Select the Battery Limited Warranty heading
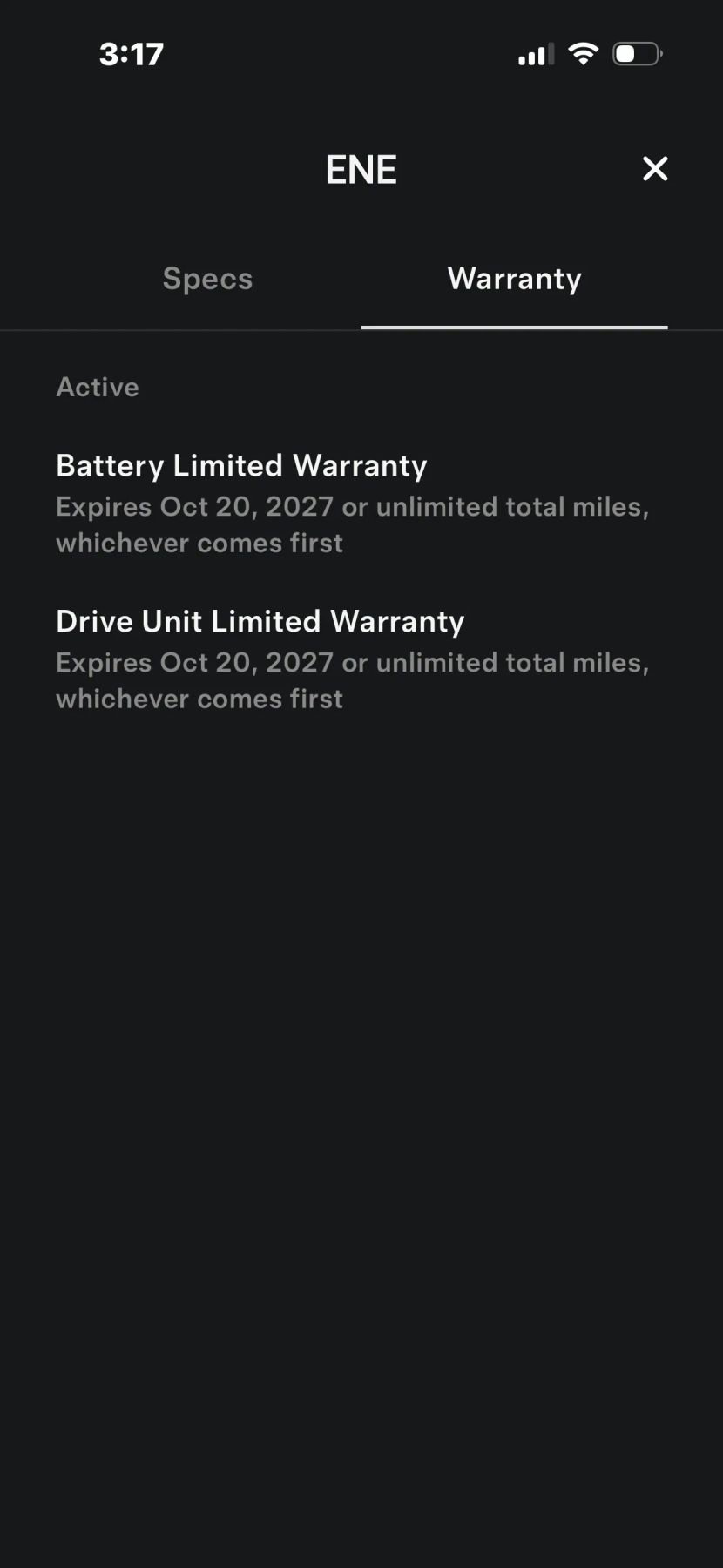This screenshot has height=1568, width=723. pos(241,465)
